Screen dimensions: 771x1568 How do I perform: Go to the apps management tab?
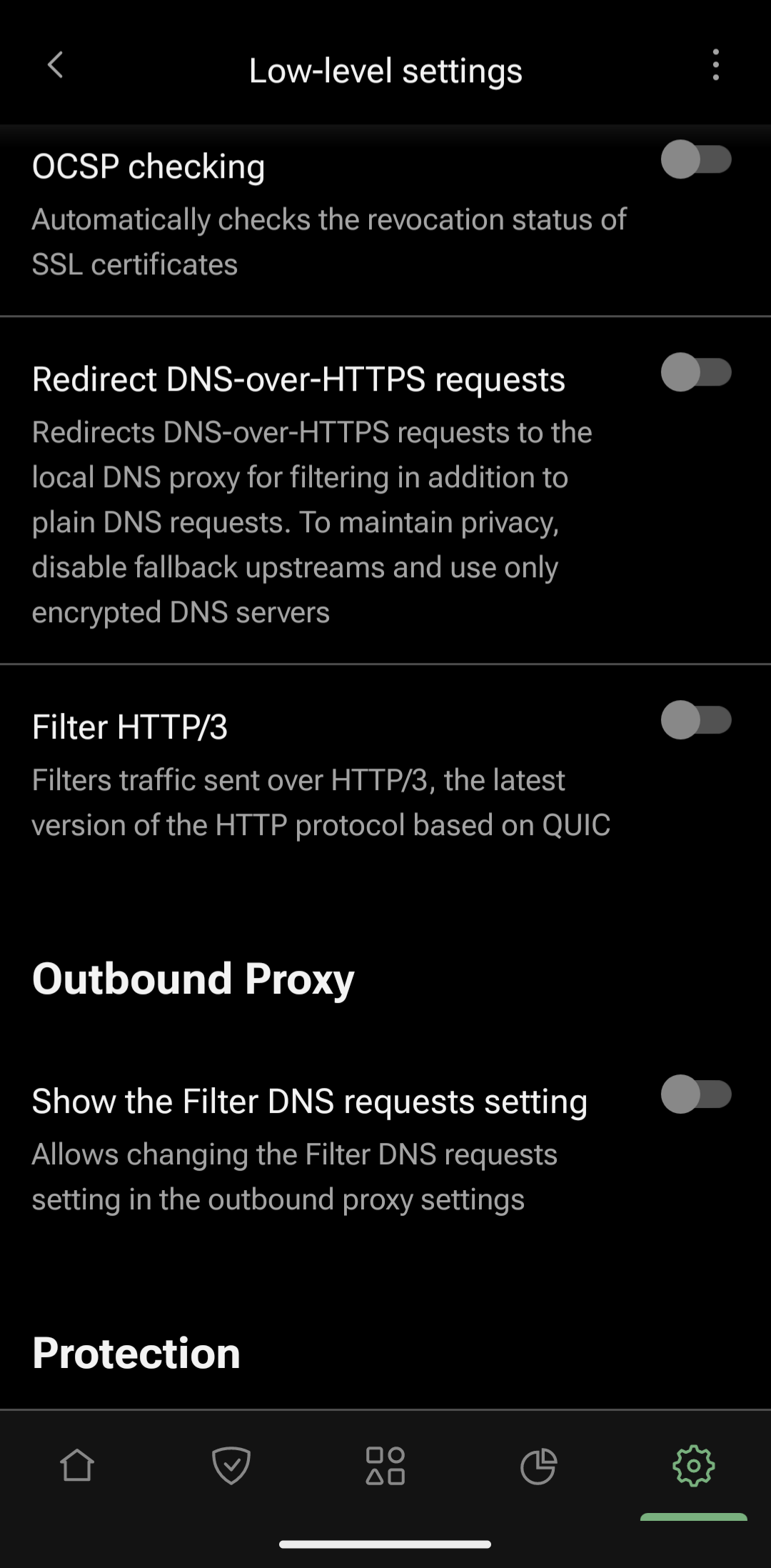coord(385,1466)
